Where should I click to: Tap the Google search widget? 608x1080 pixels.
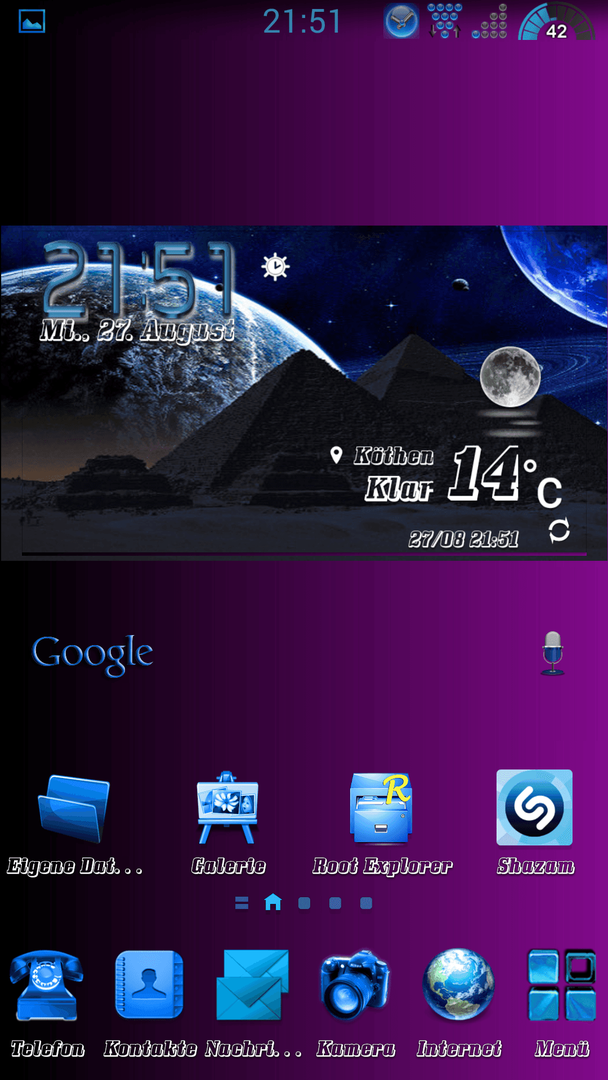click(x=93, y=653)
